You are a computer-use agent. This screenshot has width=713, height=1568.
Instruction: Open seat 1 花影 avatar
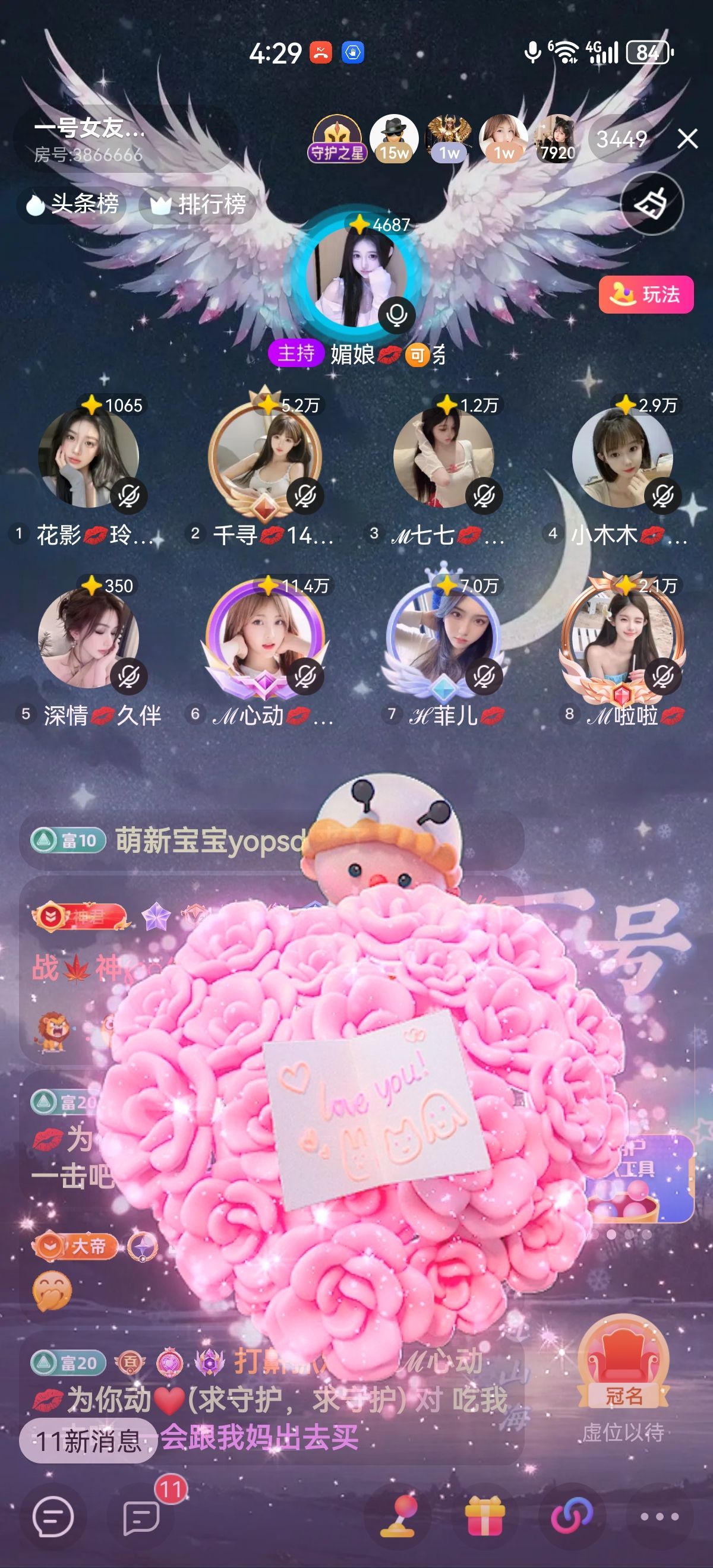click(89, 459)
